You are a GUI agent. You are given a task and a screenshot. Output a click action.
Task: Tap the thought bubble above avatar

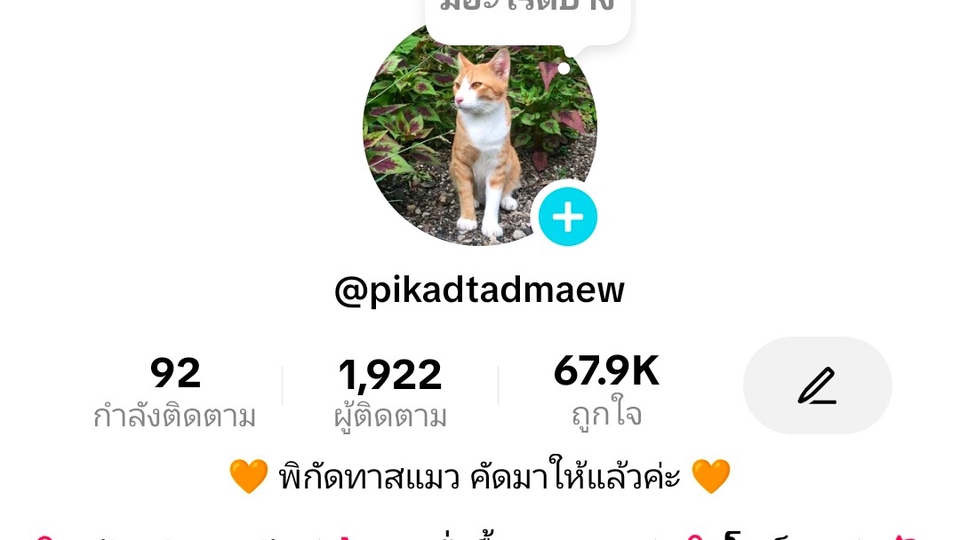point(527,15)
